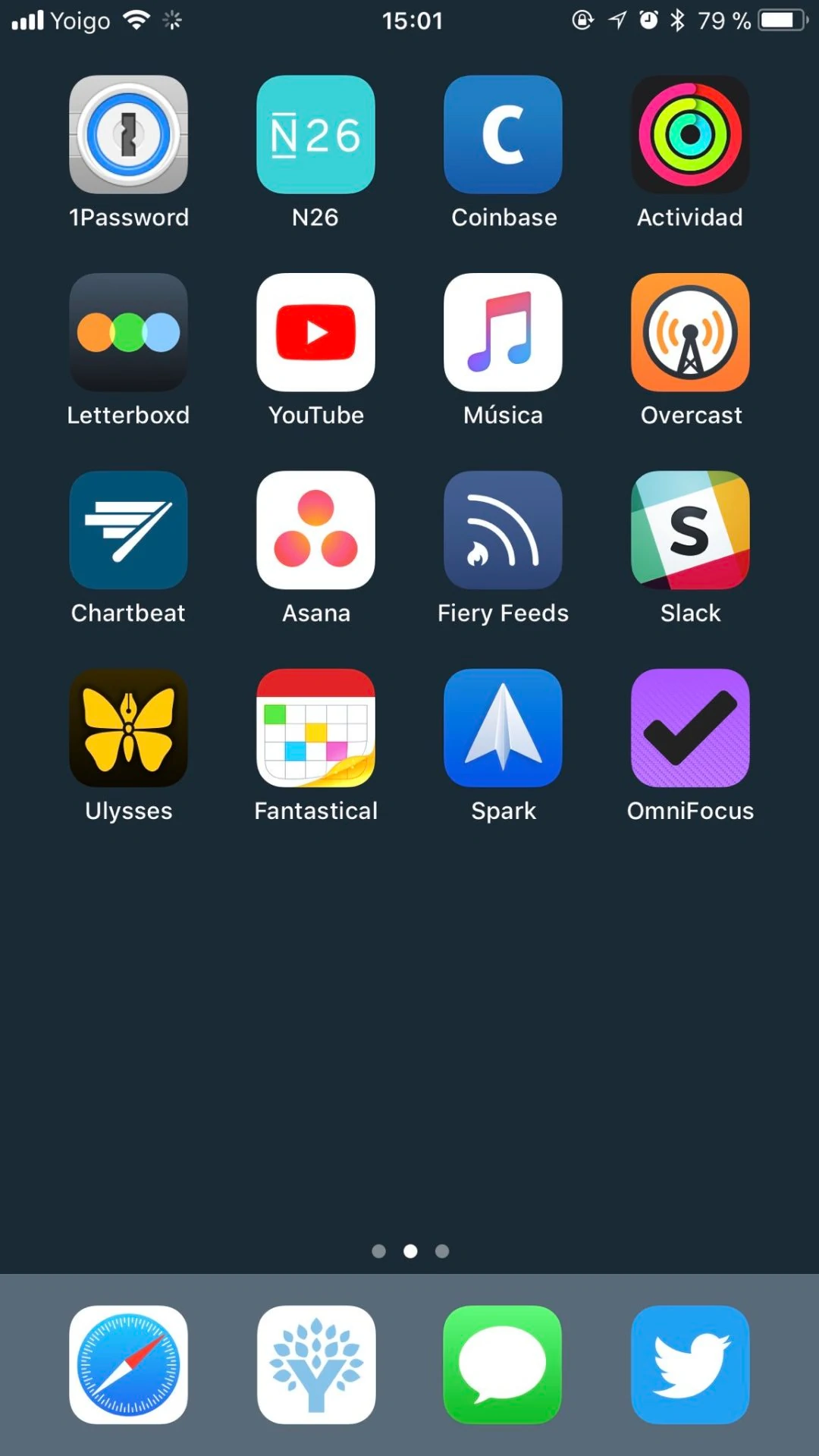The image size is (819, 1456).
Task: Launch OmniFocus
Action: pos(690,728)
